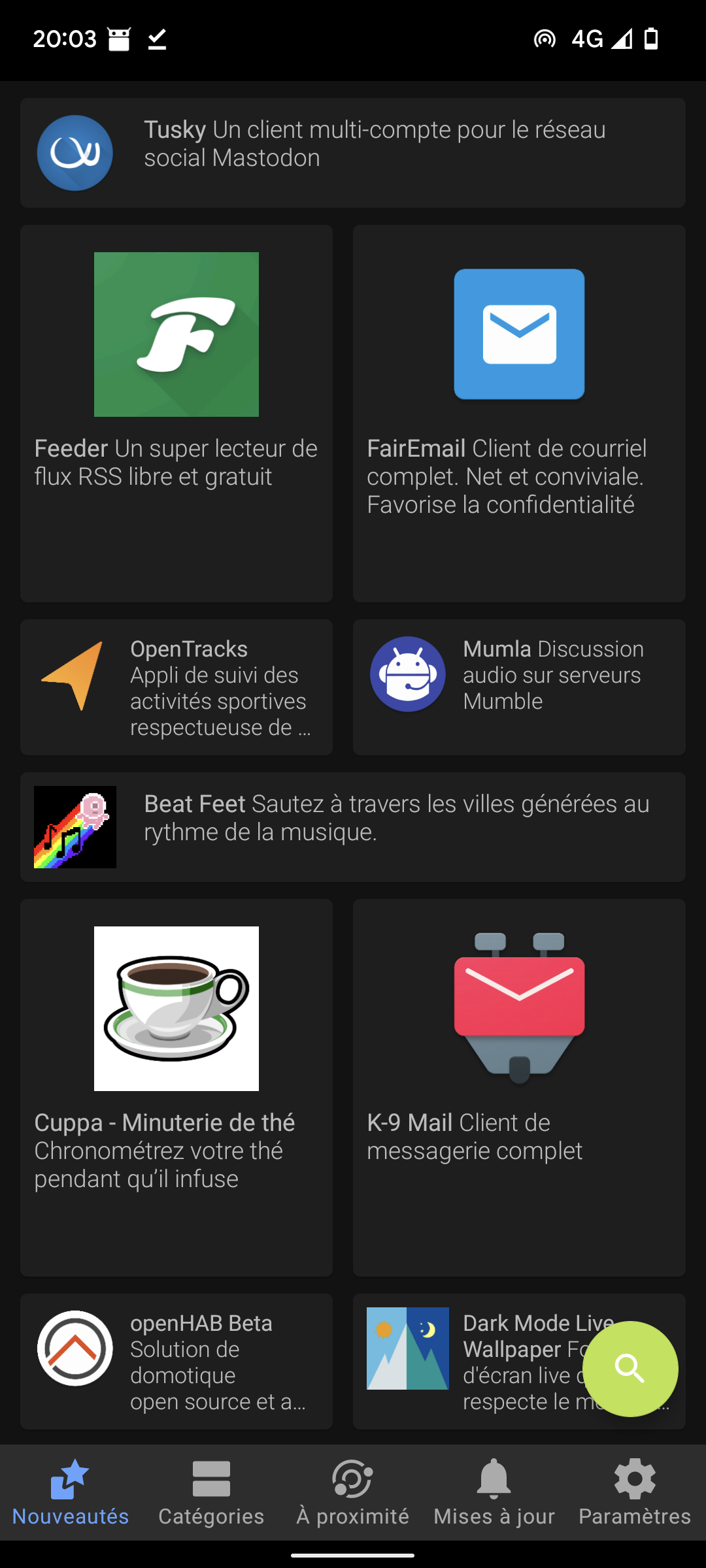View the Beat Feet game card
Viewport: 706px width, 1568px height.
(353, 827)
